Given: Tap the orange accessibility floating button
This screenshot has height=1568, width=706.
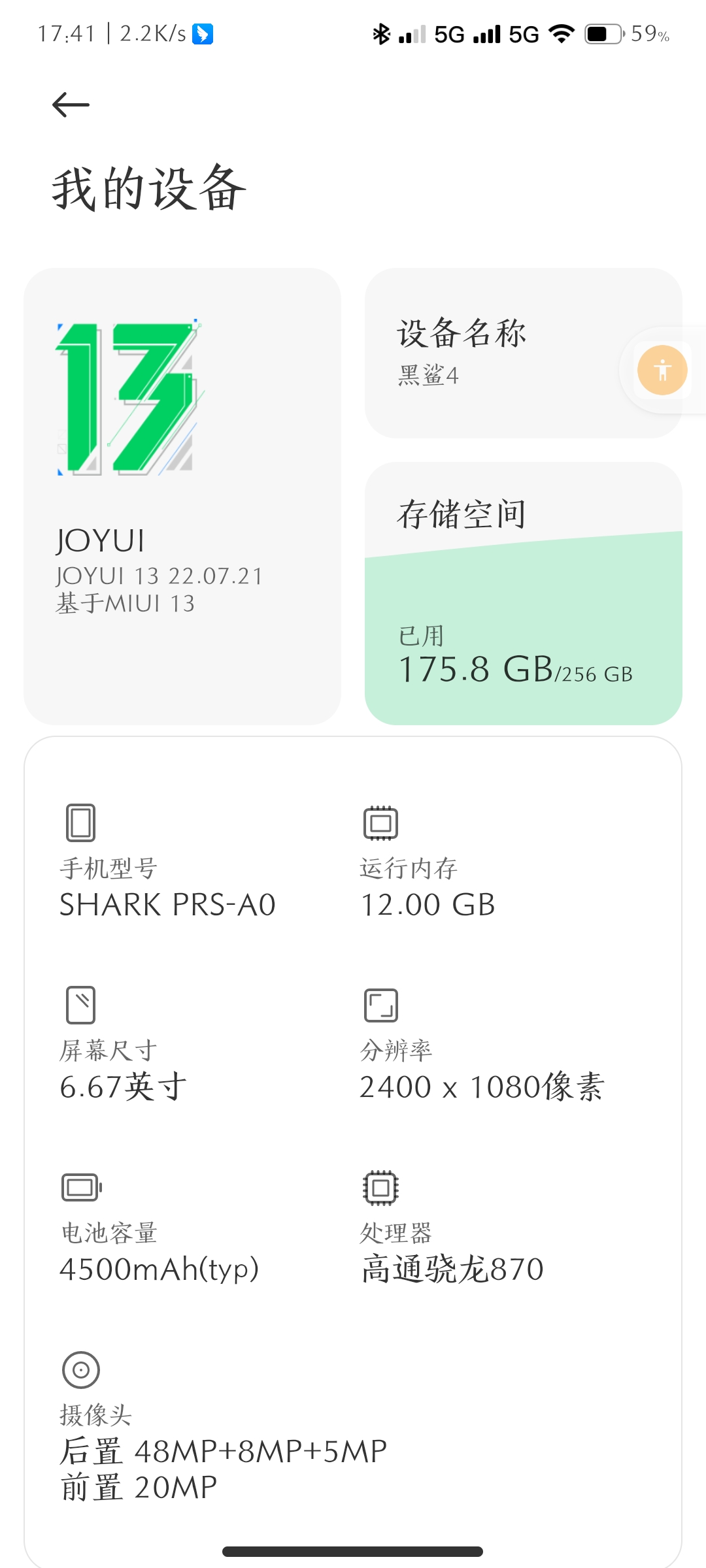Looking at the screenshot, I should [662, 370].
